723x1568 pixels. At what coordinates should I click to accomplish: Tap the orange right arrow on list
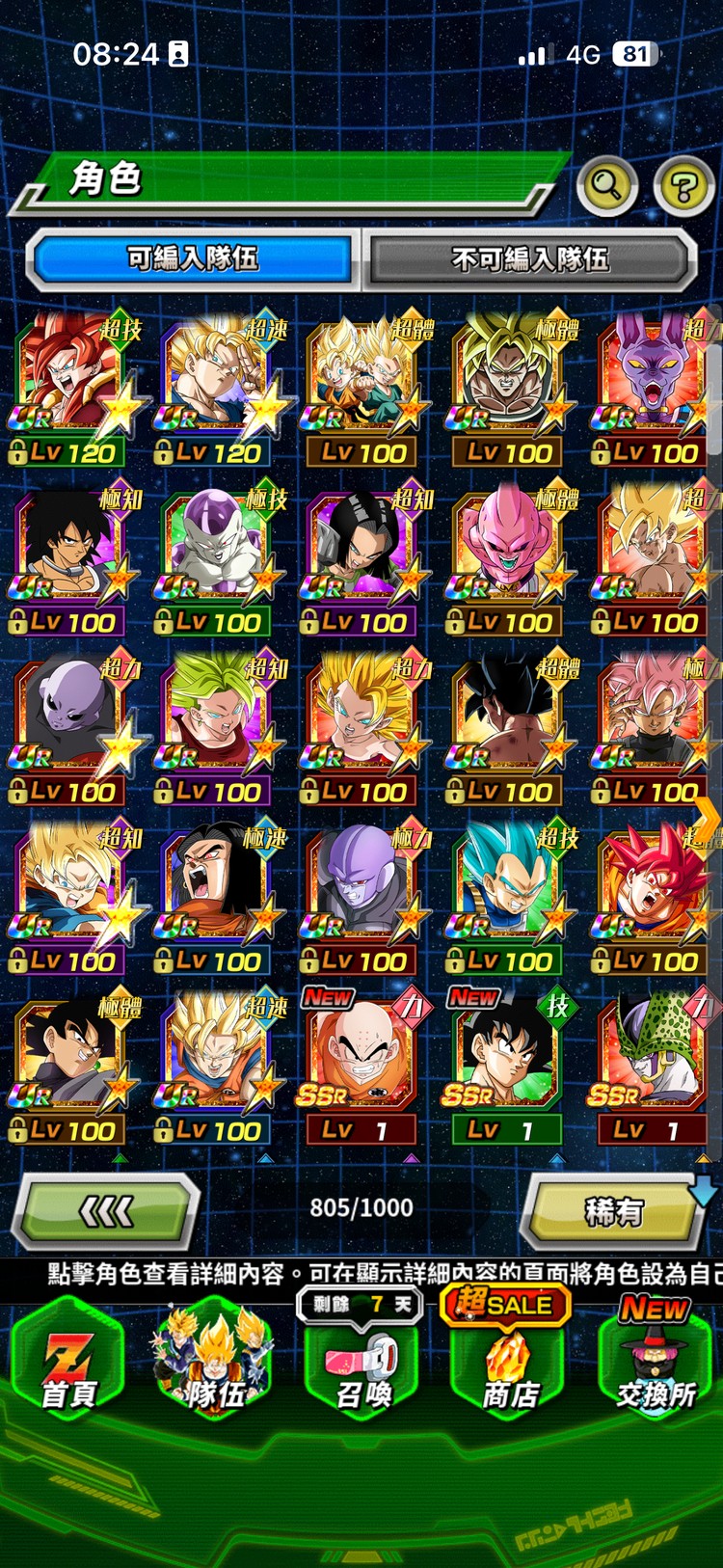coord(707,820)
